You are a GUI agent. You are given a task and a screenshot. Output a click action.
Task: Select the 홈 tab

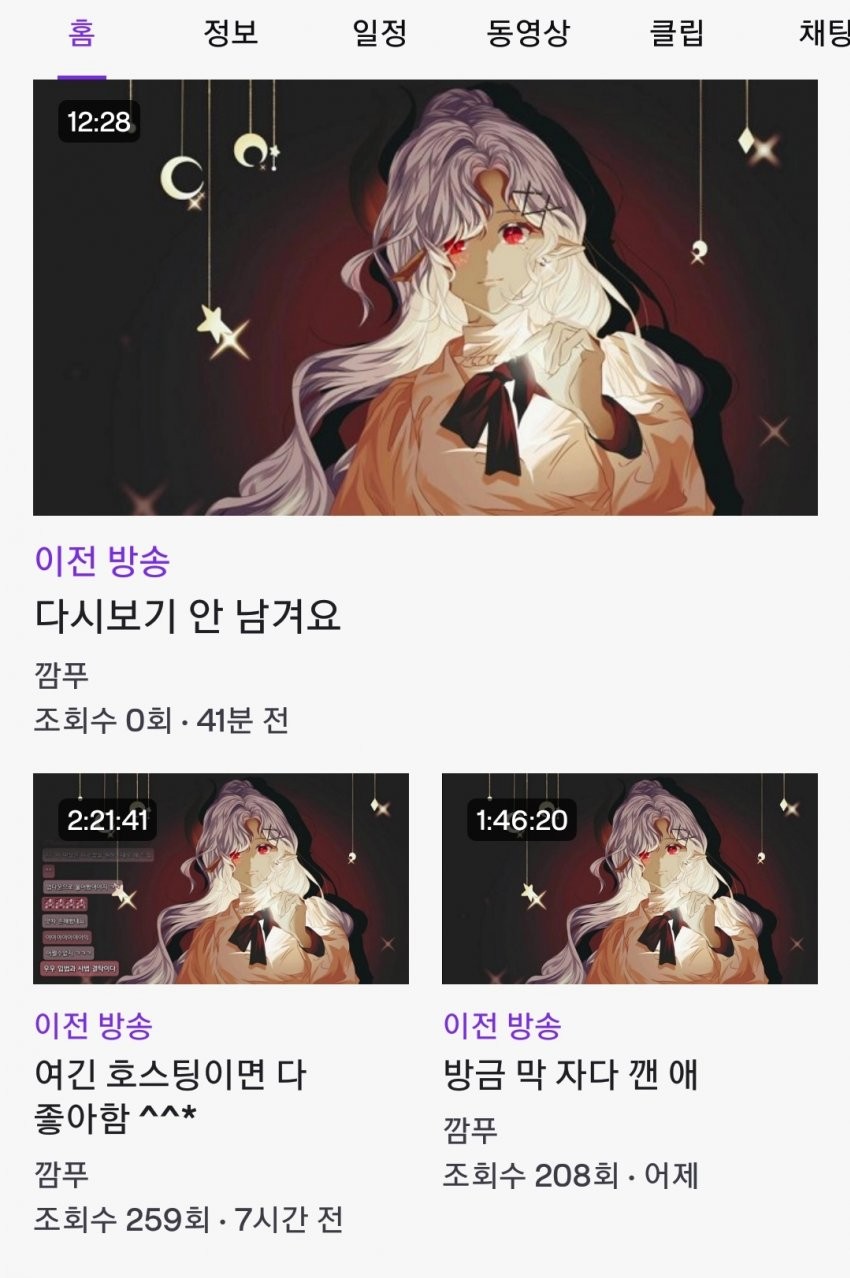[82, 34]
